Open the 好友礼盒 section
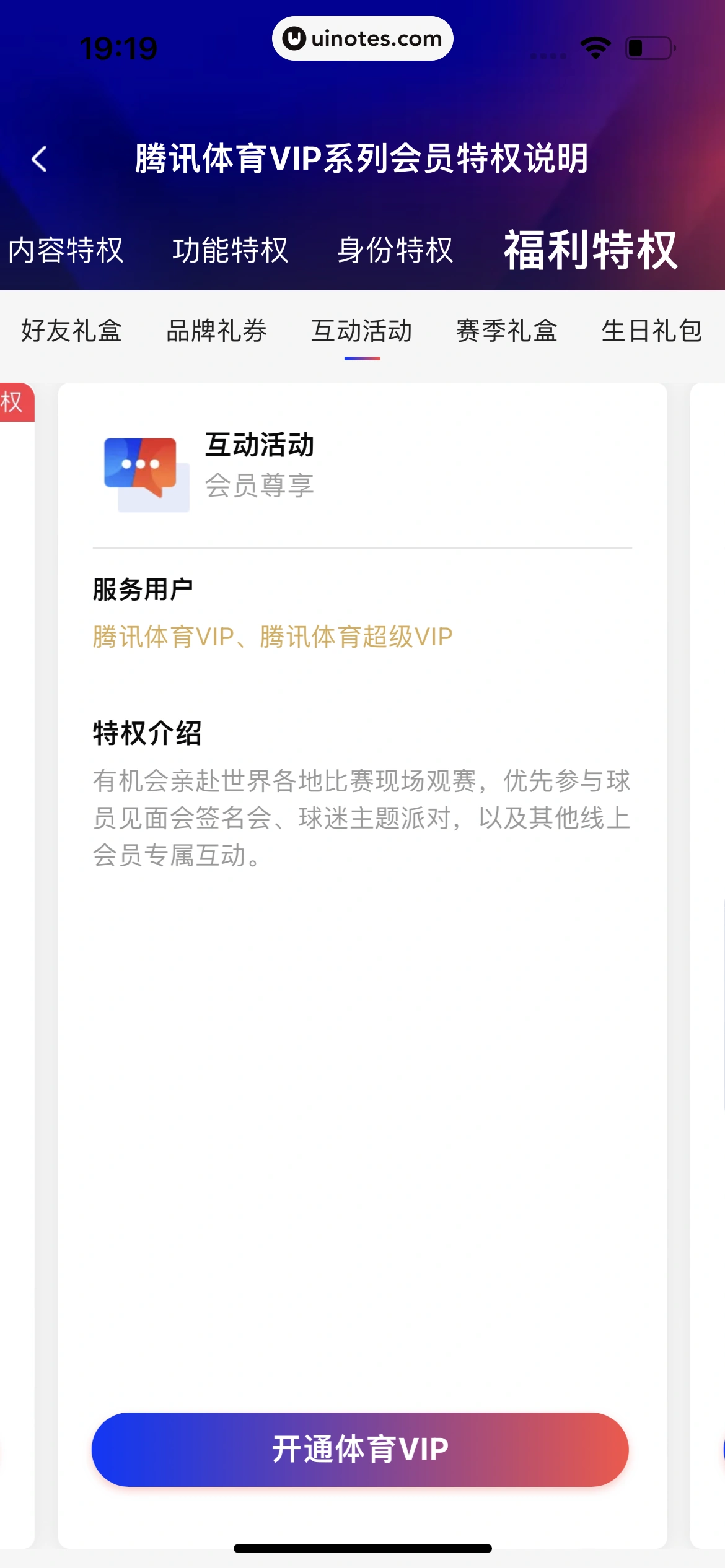The width and height of the screenshot is (725, 1568). click(72, 333)
